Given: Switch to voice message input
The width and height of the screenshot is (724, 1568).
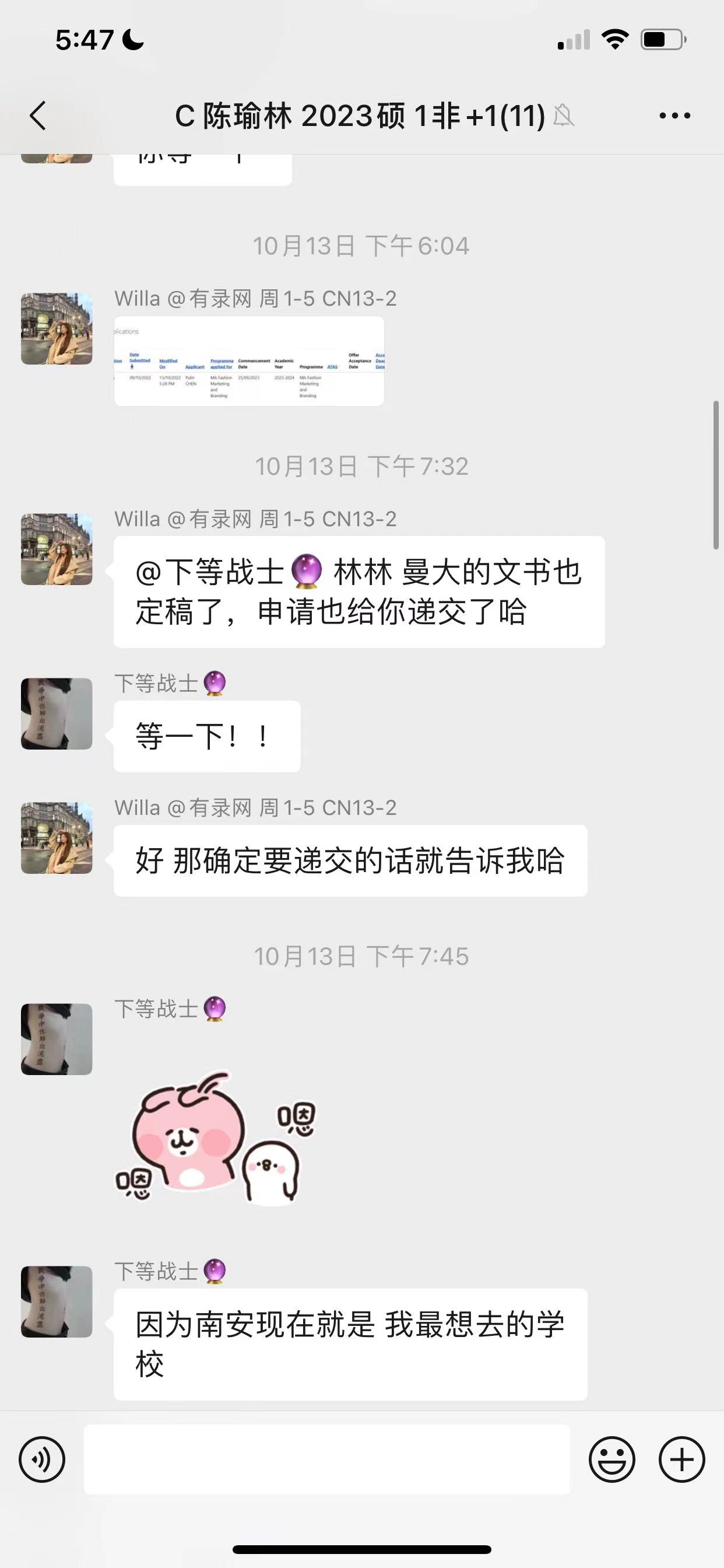Looking at the screenshot, I should click(42, 1459).
